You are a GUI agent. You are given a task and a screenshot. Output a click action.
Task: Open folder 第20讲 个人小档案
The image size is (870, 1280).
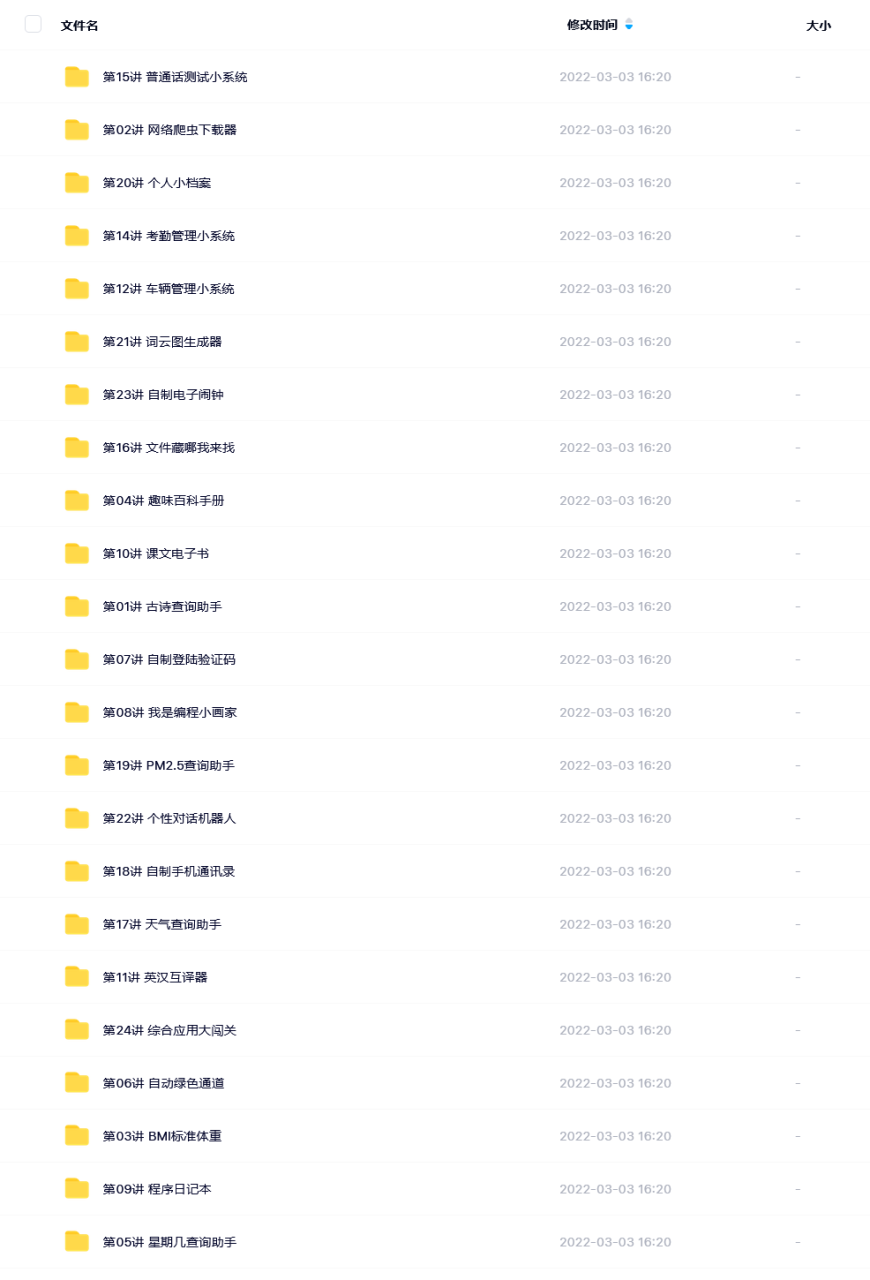coord(156,183)
